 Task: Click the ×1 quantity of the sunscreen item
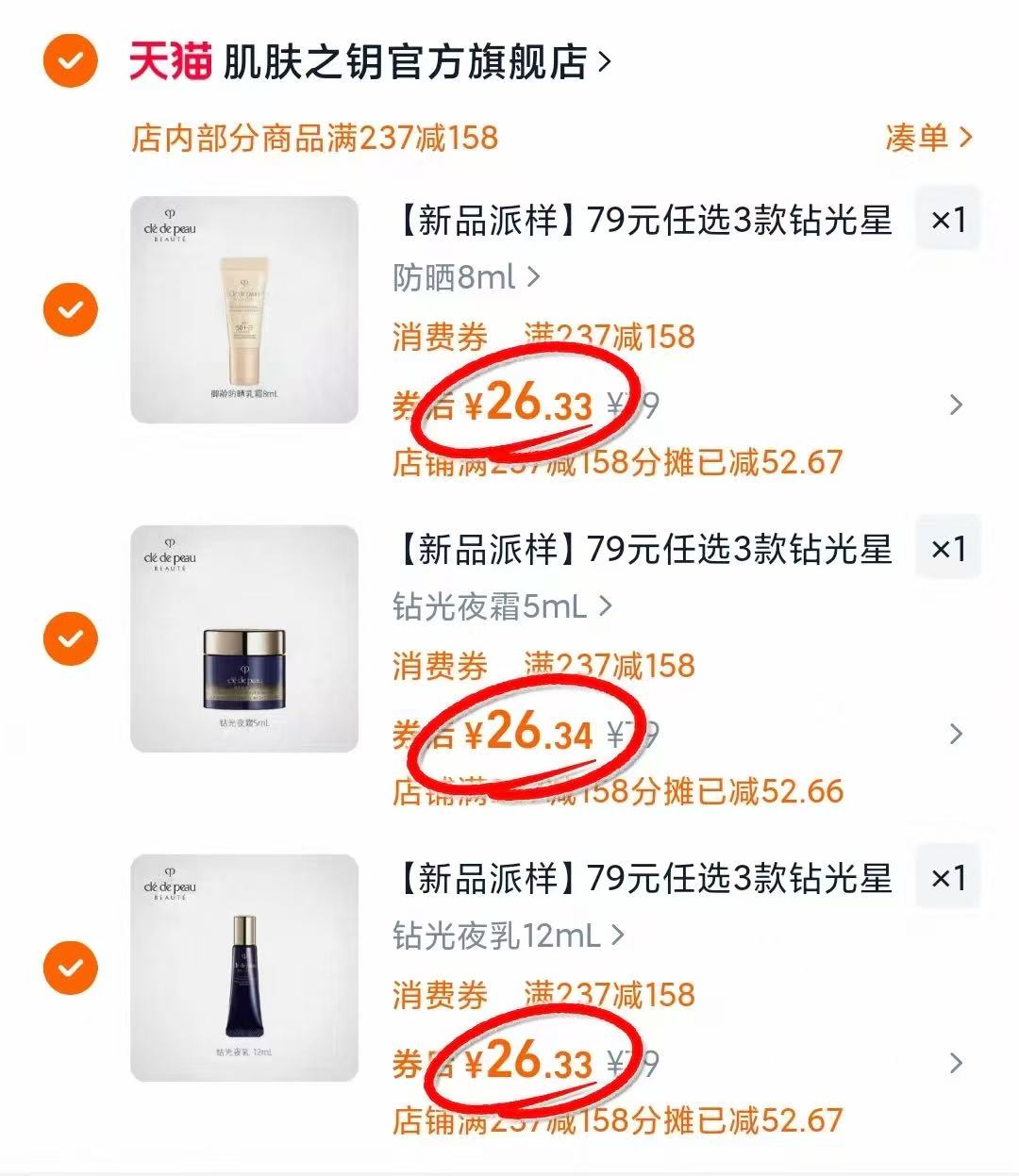click(947, 219)
